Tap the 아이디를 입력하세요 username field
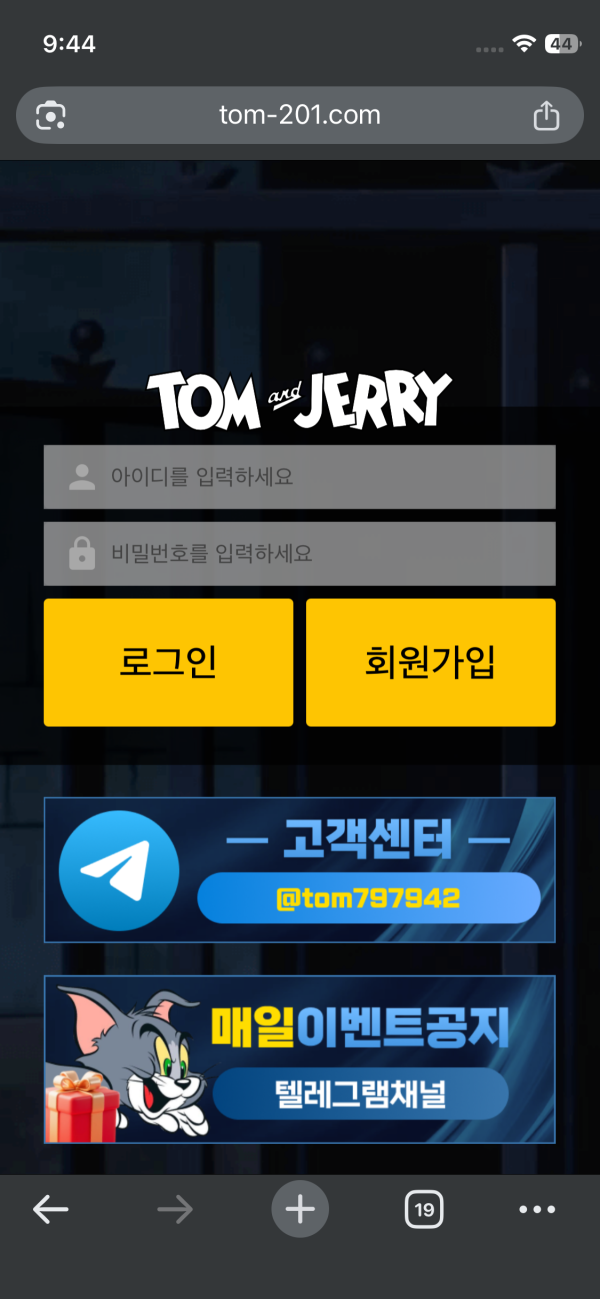This screenshot has width=600, height=1299. pos(300,477)
